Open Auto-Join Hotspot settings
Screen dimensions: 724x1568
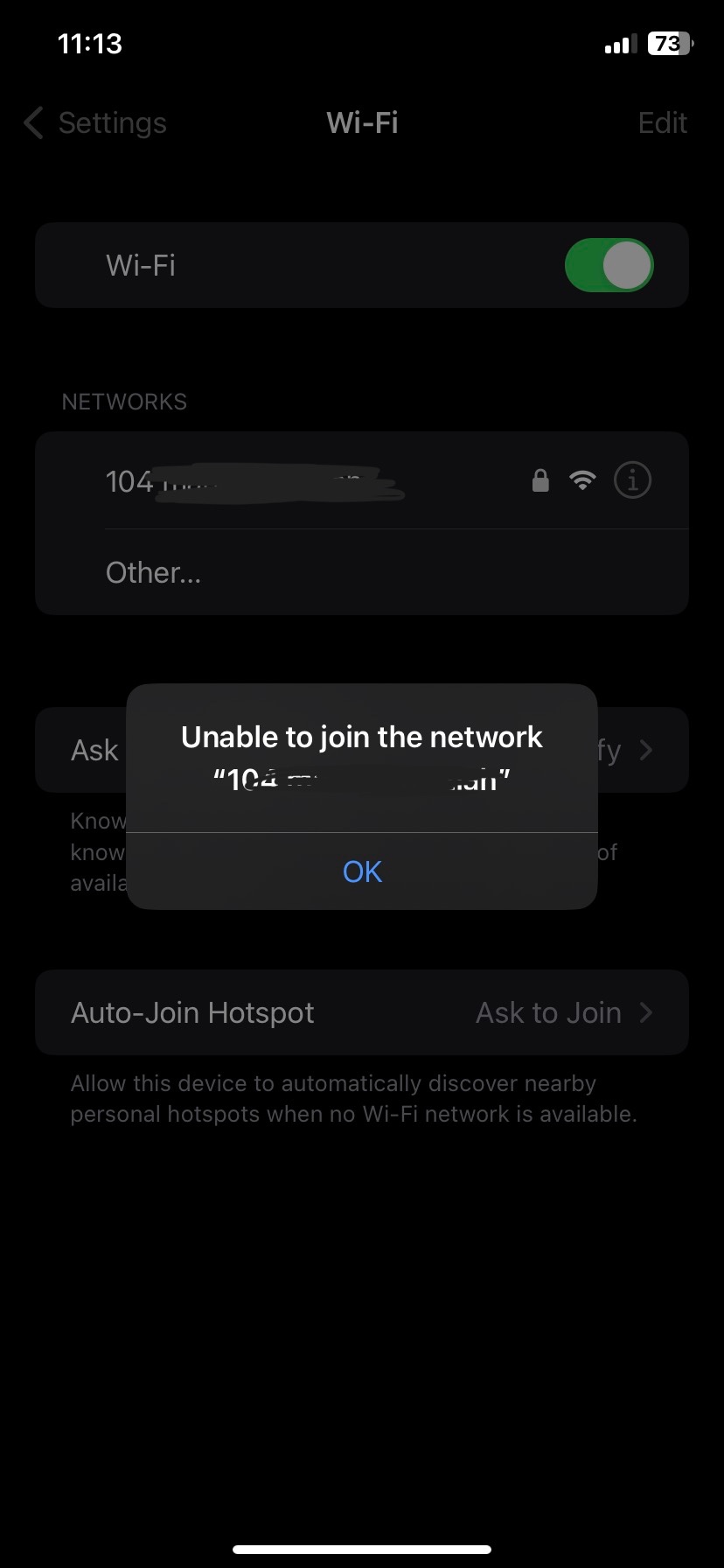pos(362,1012)
